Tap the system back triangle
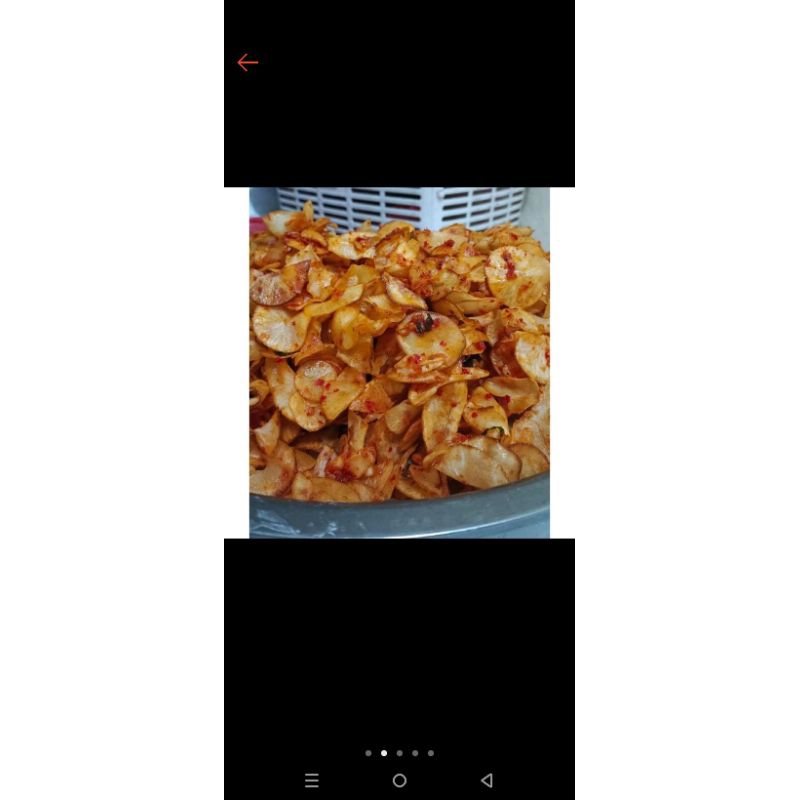The height and width of the screenshot is (800, 800). (487, 780)
